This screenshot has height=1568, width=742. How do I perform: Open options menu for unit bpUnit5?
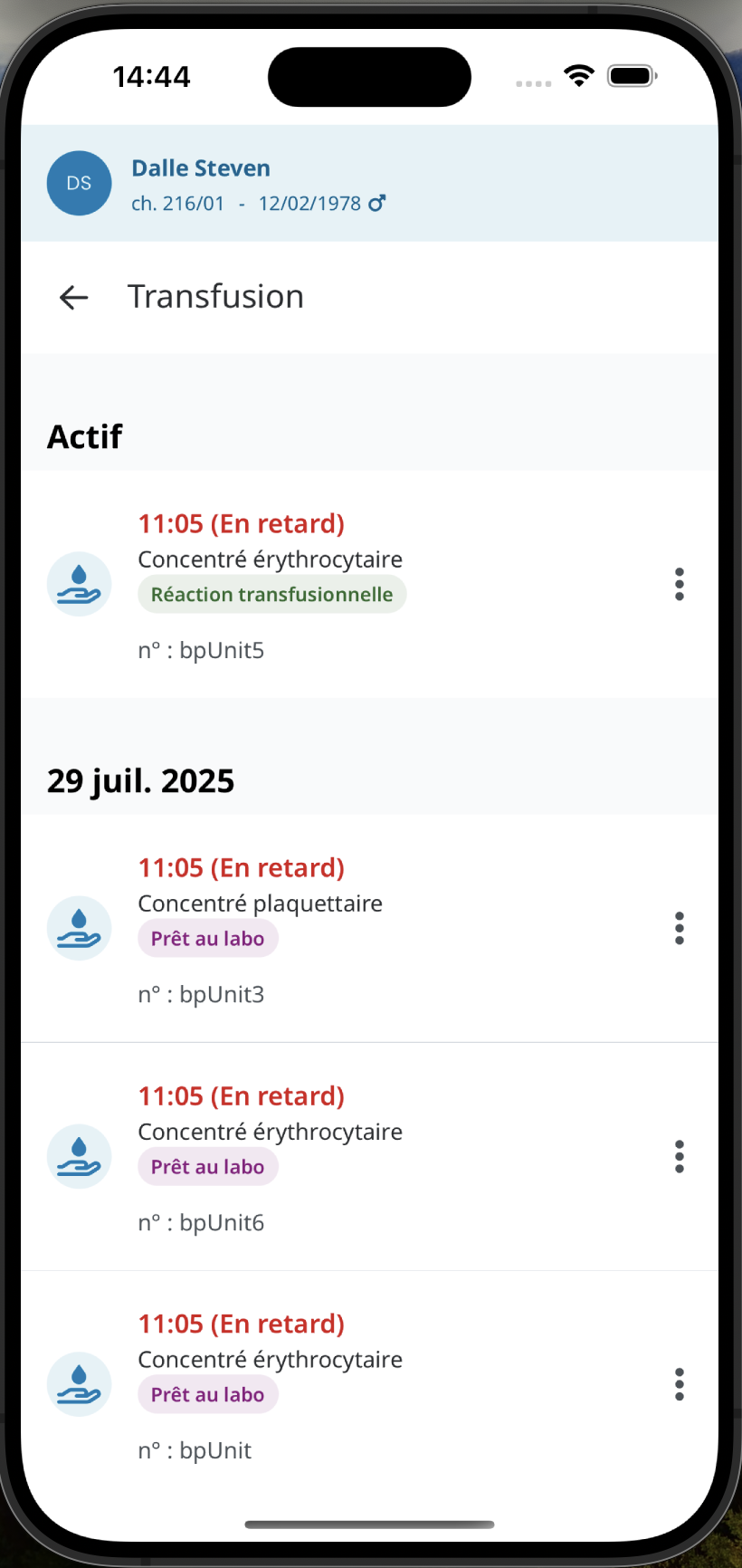tap(679, 585)
